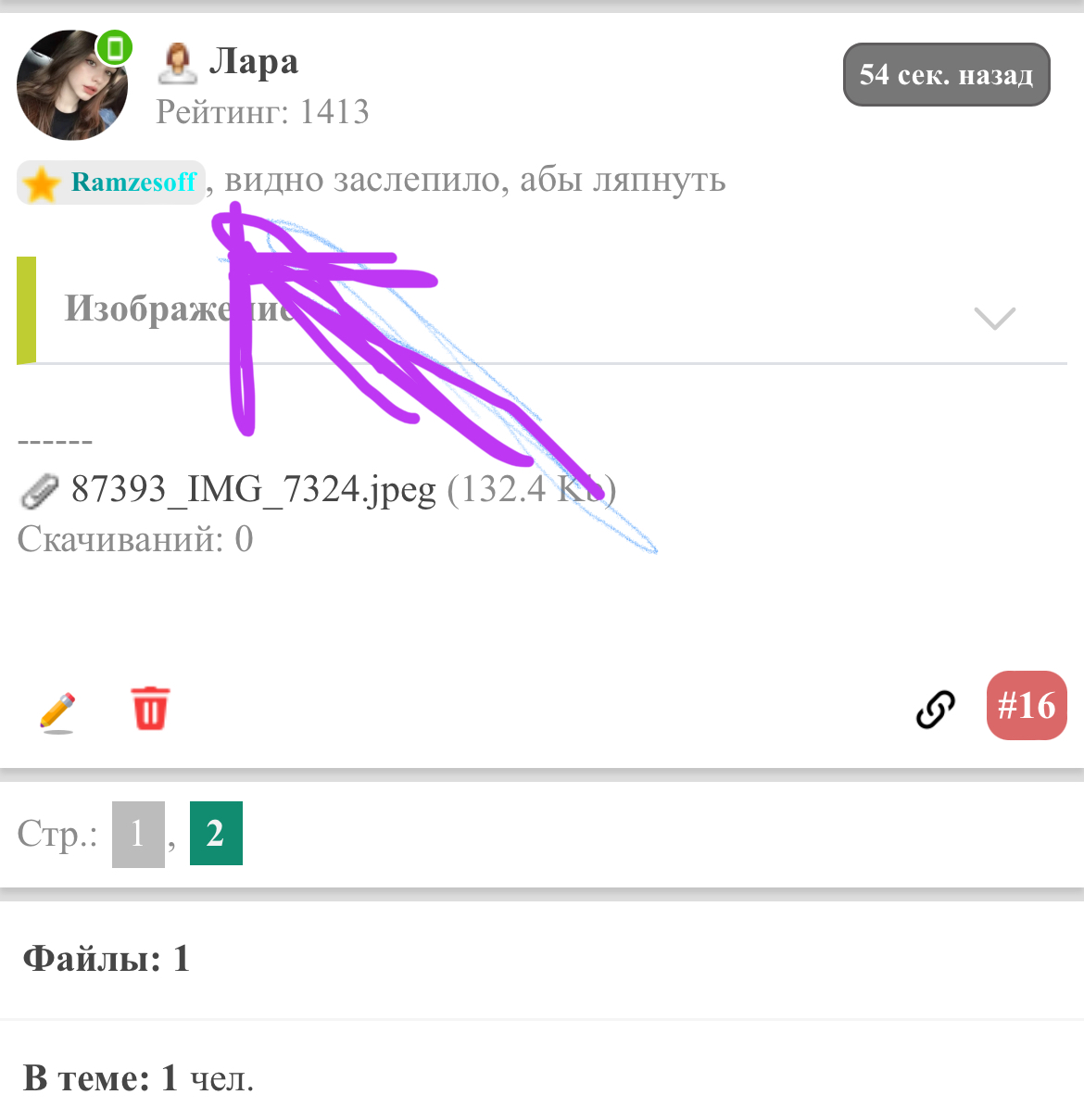Open the Файлы: 1 row
Image resolution: width=1084 pixels, height=1120 pixels.
pos(107,959)
